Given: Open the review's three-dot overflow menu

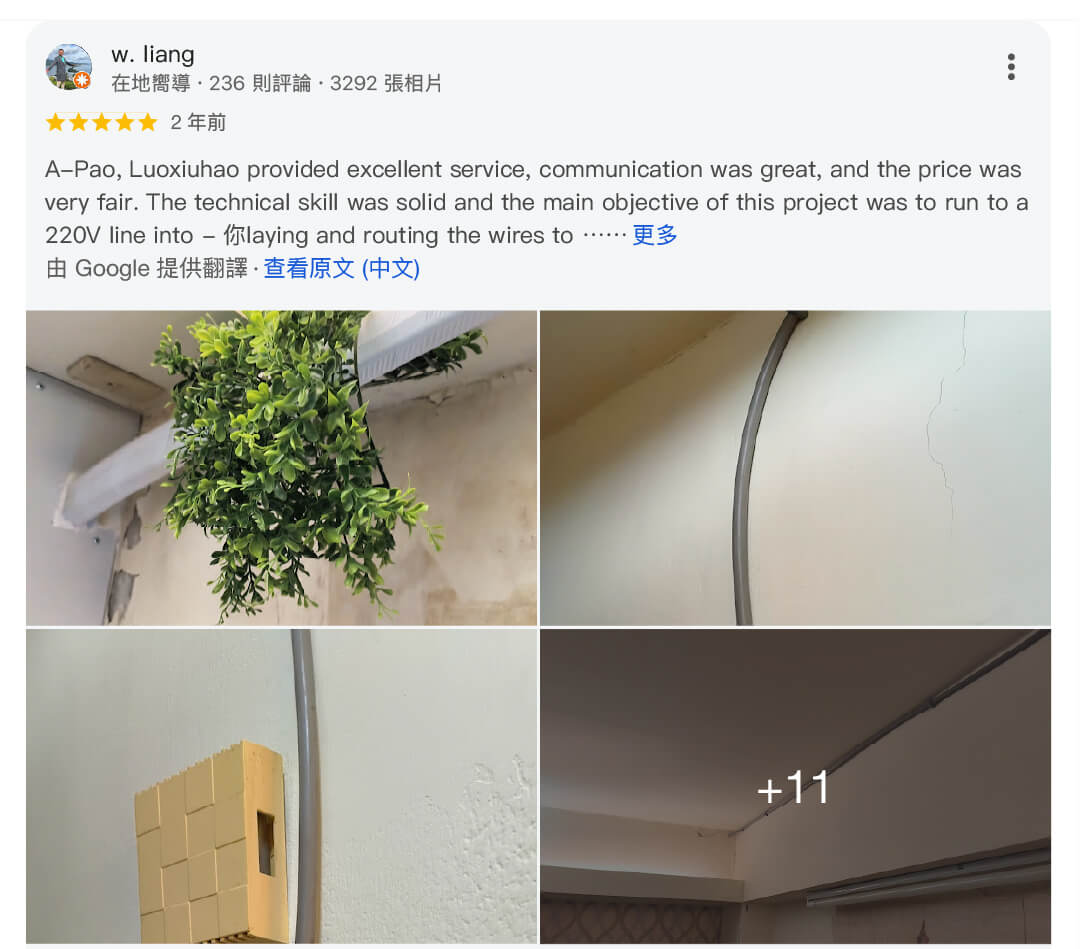Looking at the screenshot, I should coord(1011,67).
